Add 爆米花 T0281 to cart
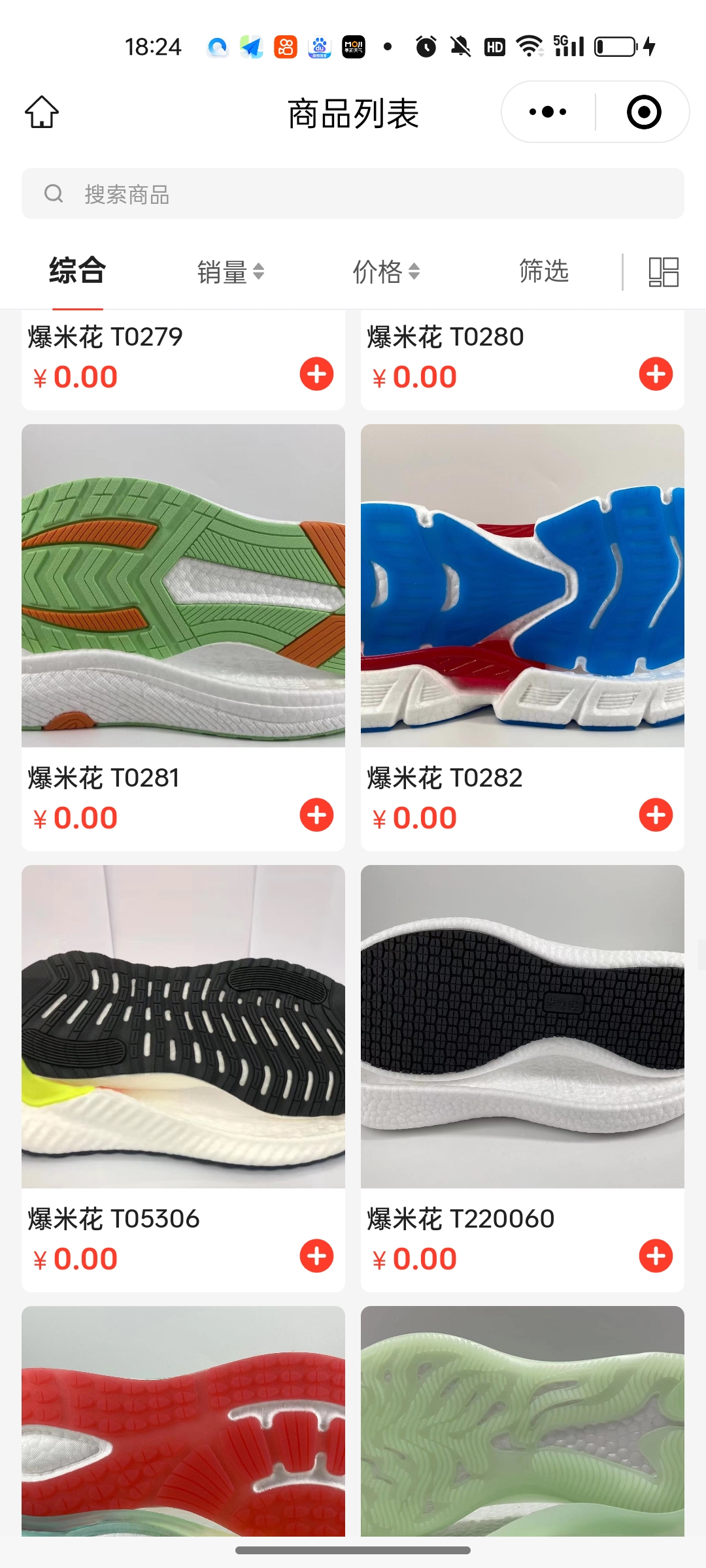The image size is (706, 1568). coord(316,815)
